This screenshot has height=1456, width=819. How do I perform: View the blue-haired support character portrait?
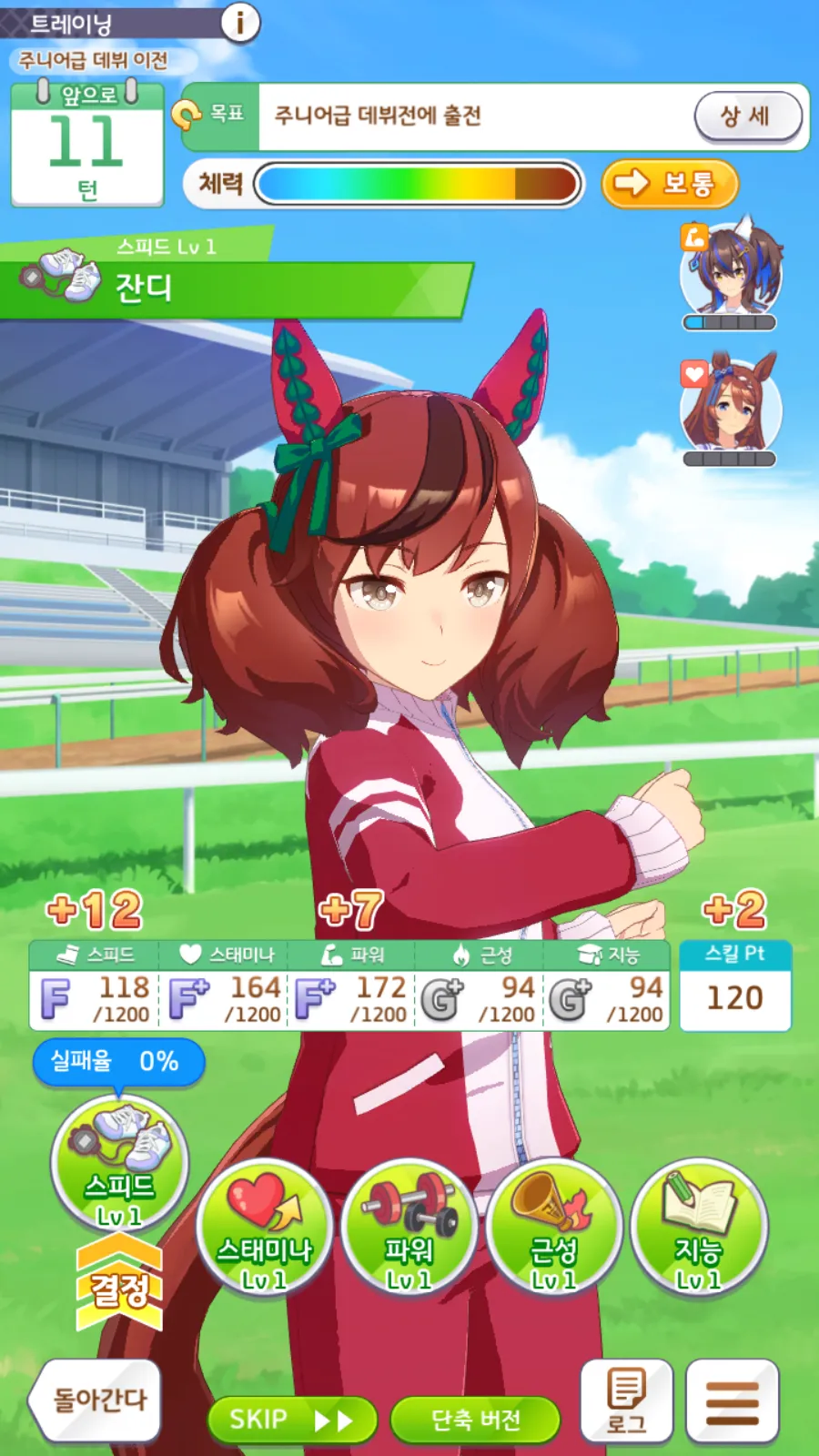[x=731, y=270]
